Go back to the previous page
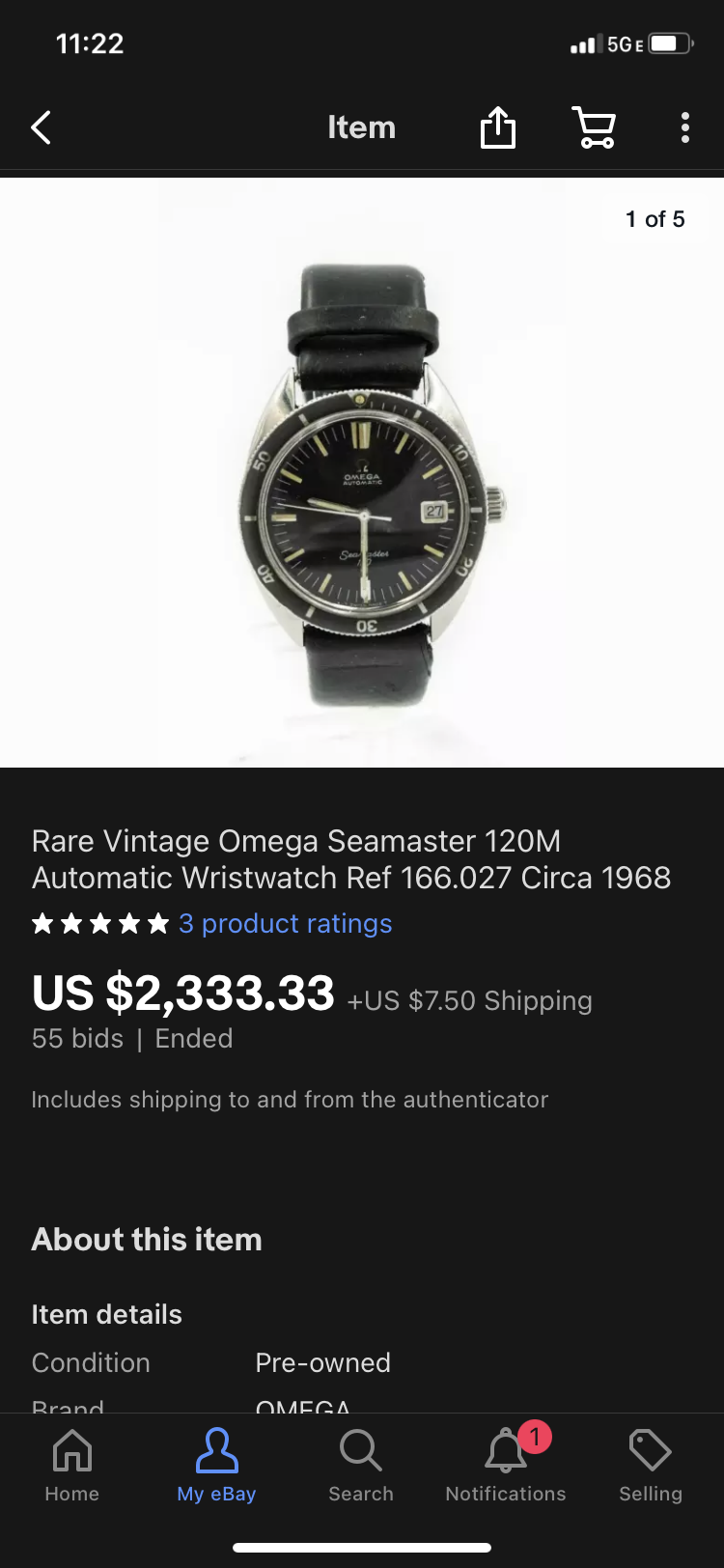This screenshot has width=724, height=1568. 42,127
